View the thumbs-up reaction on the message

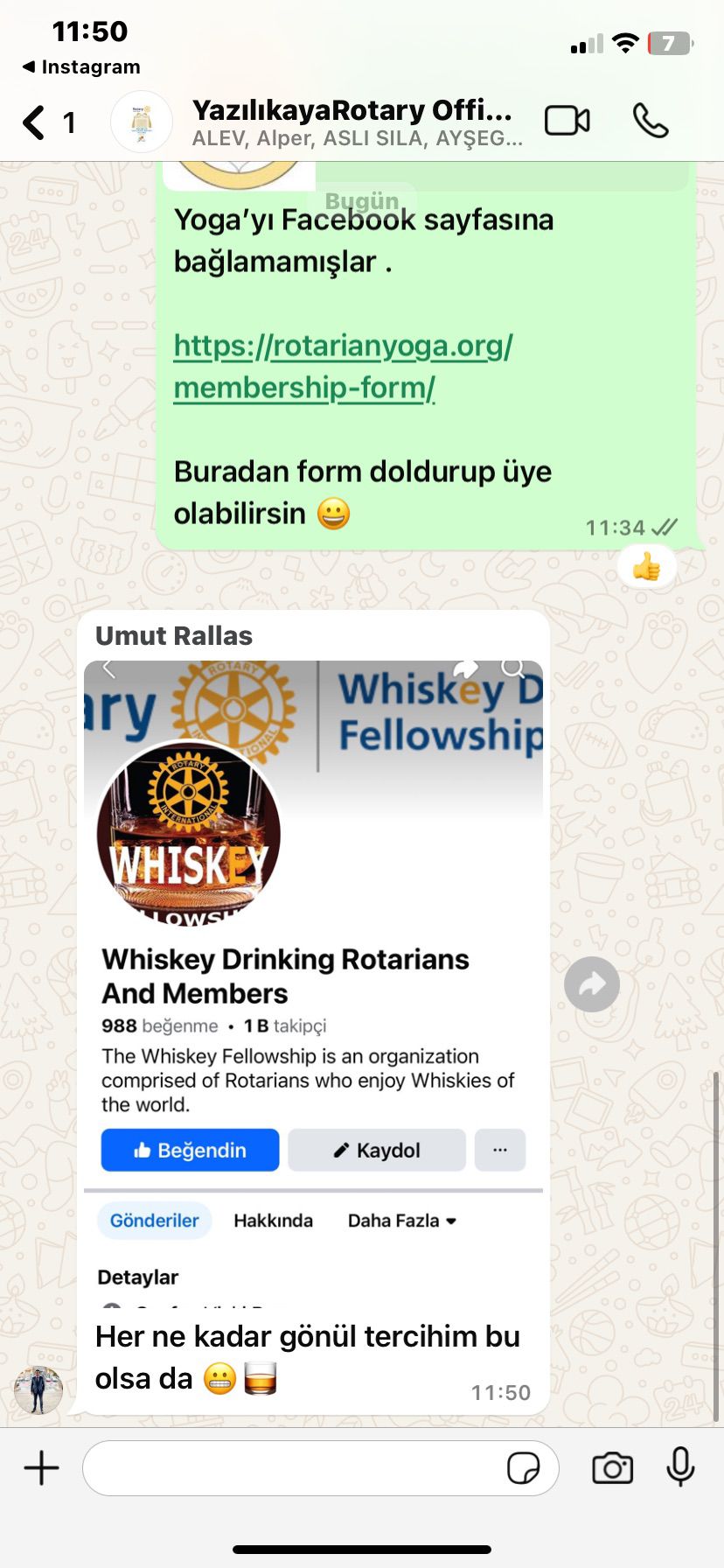pos(646,568)
